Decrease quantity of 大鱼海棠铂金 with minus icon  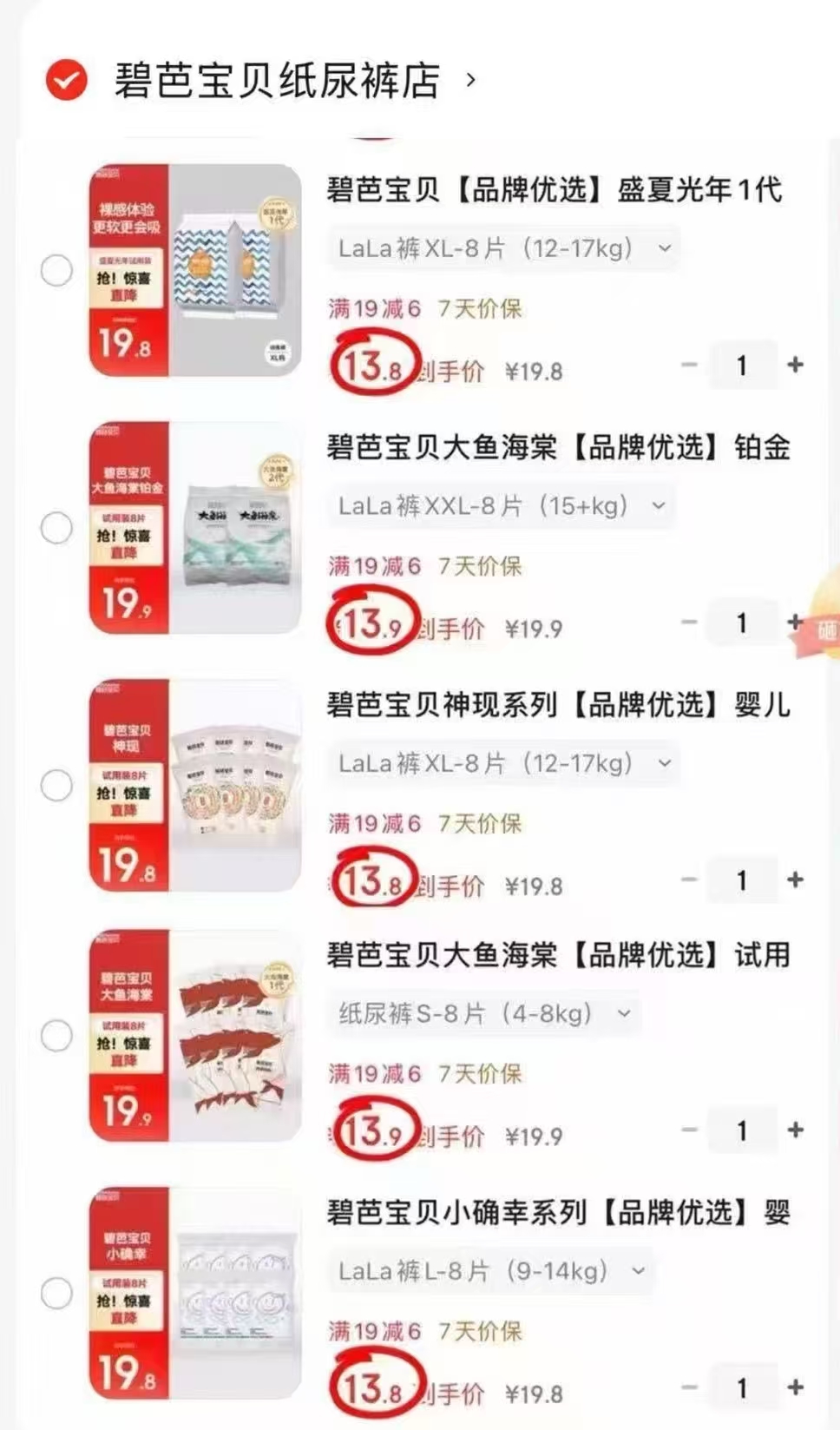pos(688,623)
